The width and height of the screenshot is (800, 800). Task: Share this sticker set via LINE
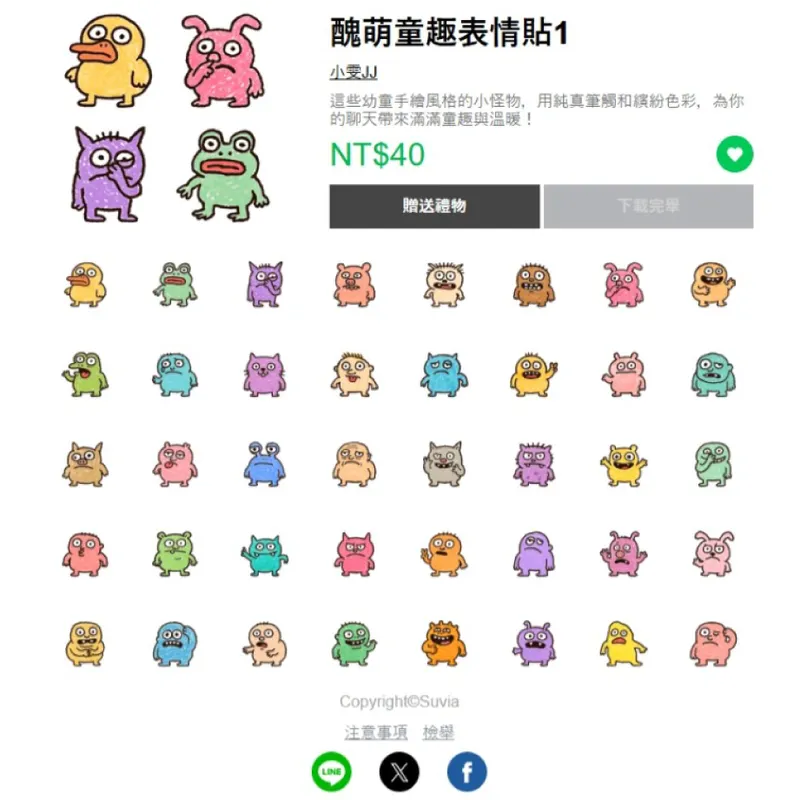pos(332,772)
